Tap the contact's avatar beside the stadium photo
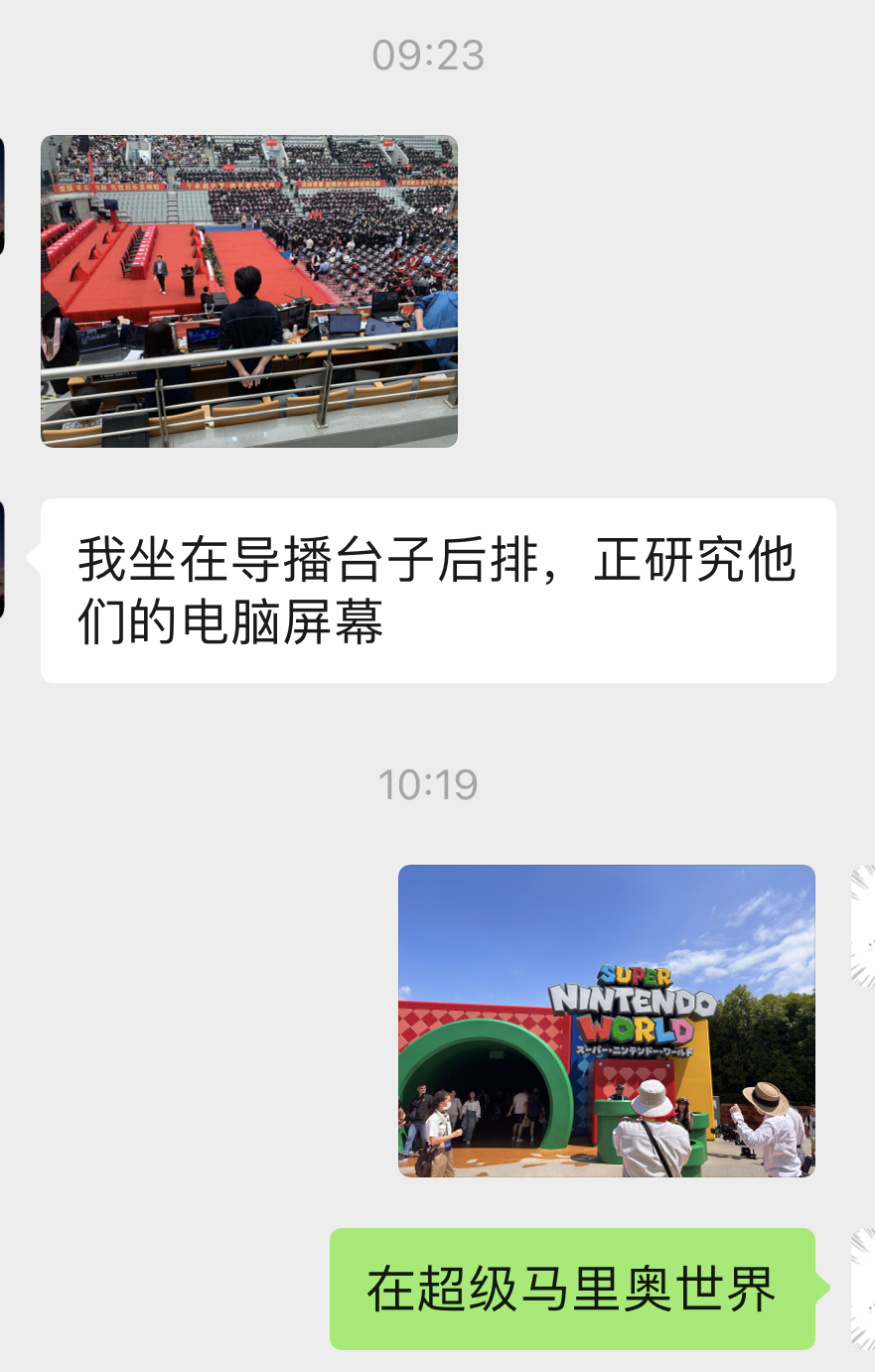Screen dimensions: 875x1372 click(x=2, y=196)
